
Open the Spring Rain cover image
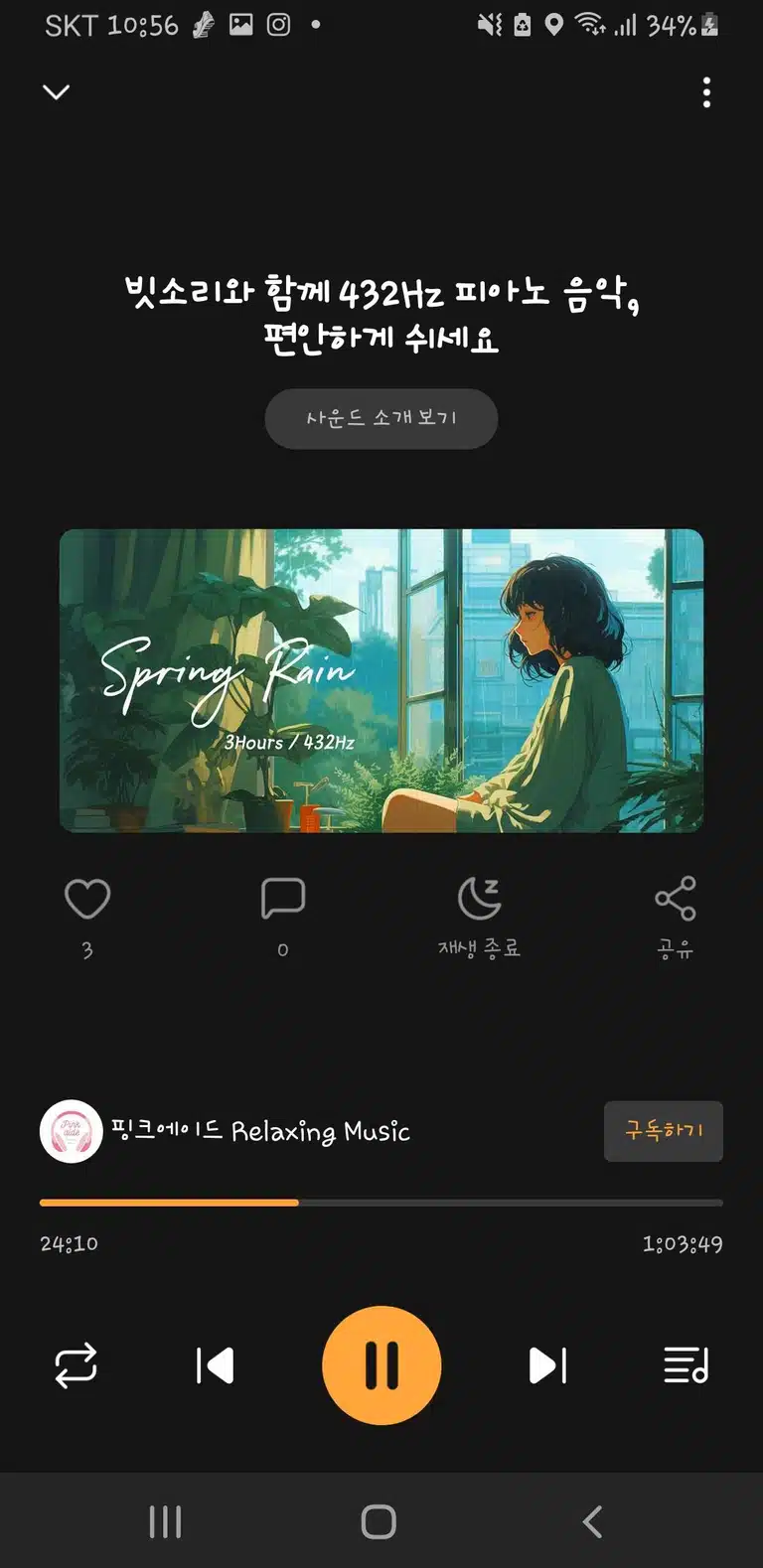[381, 680]
